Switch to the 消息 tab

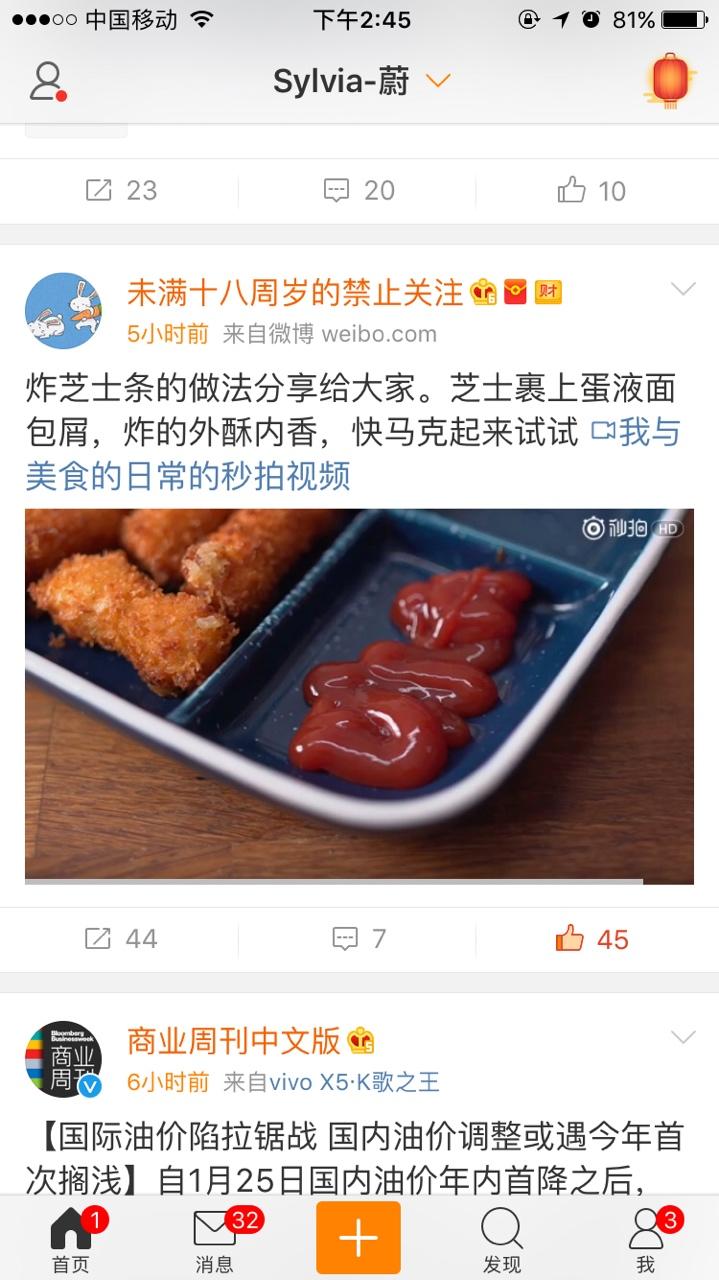coord(214,1238)
